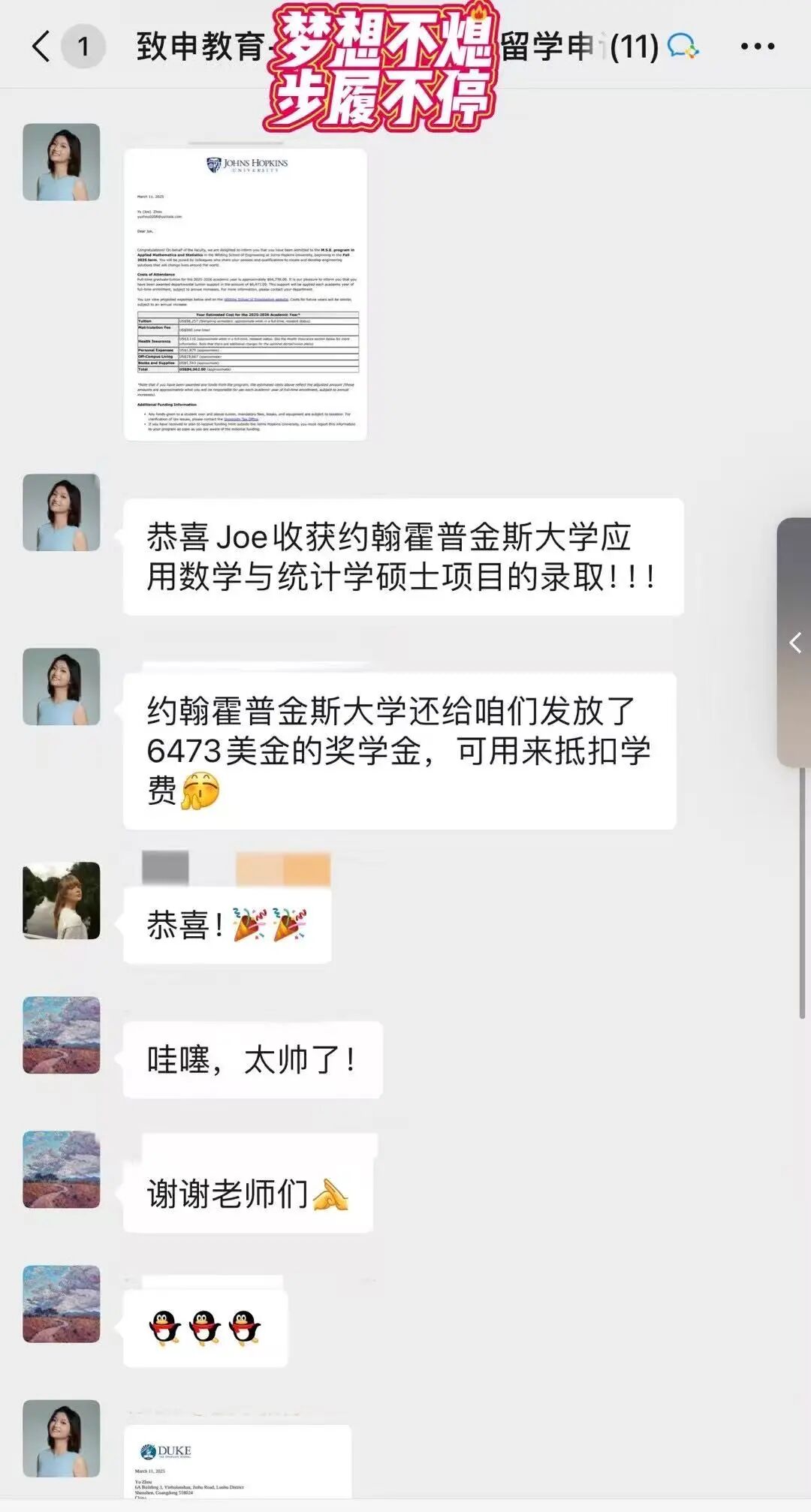
Task: Go back to the chat list
Action: pyautogui.click(x=41, y=47)
